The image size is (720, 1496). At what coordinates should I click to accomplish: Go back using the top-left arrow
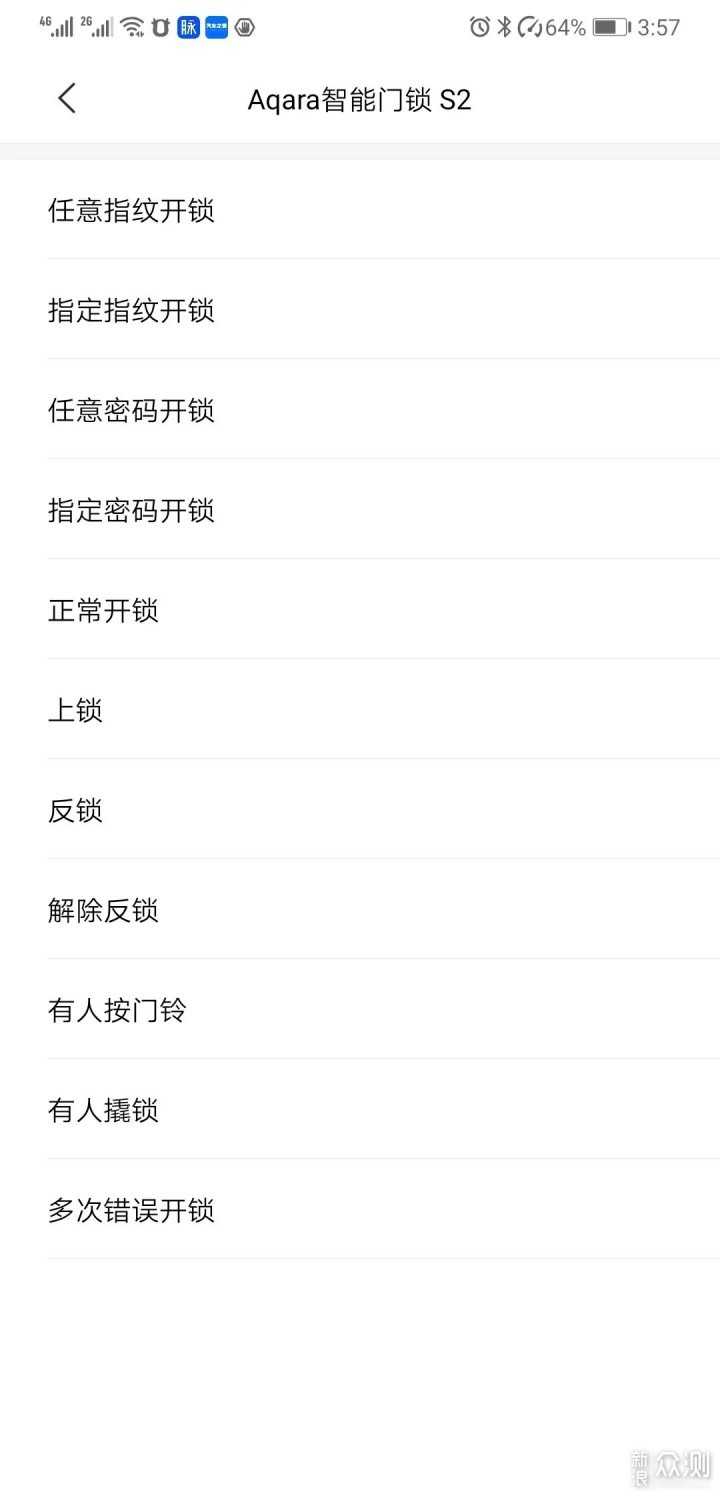[x=66, y=99]
